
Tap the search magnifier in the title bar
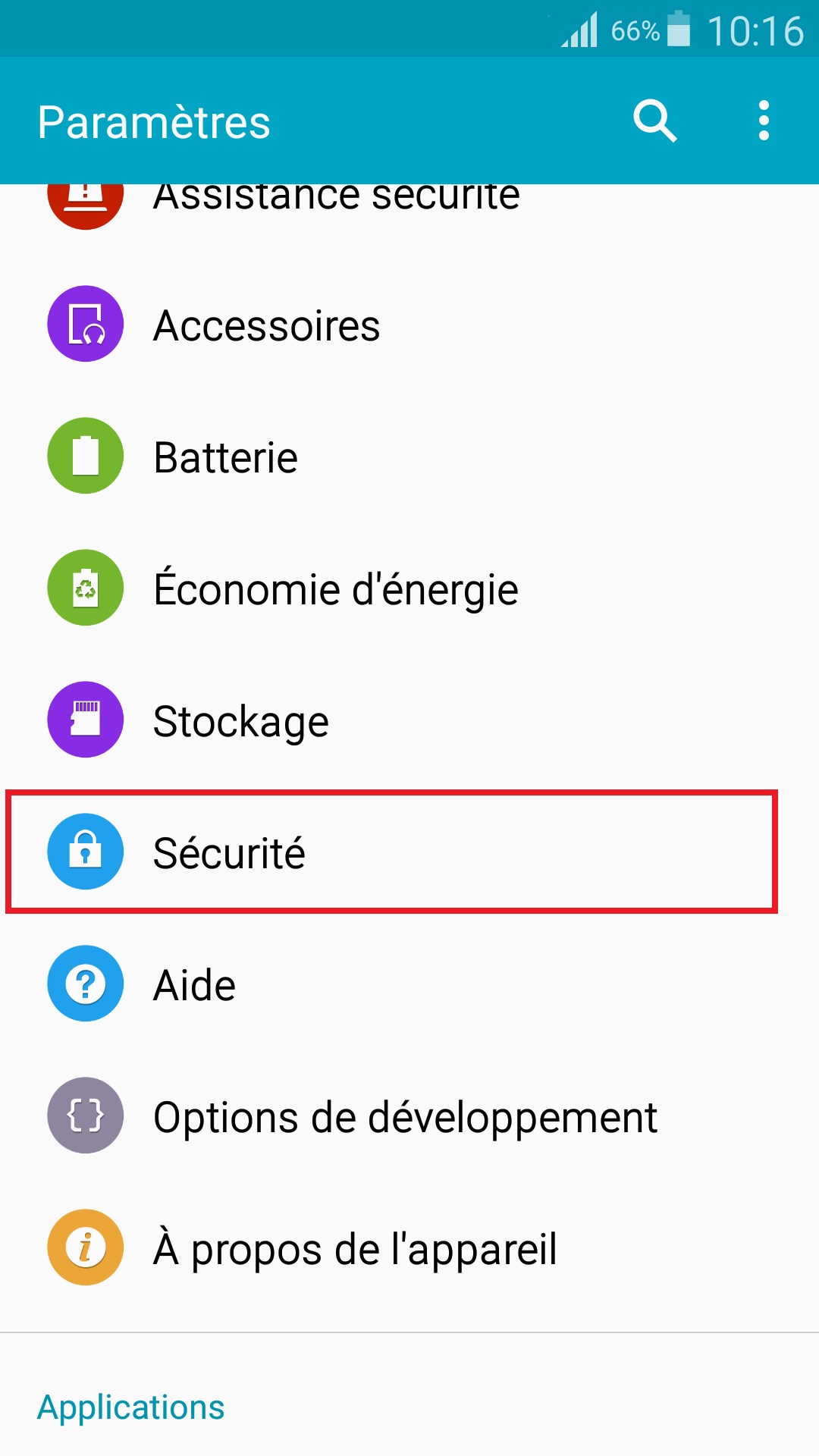coord(654,121)
